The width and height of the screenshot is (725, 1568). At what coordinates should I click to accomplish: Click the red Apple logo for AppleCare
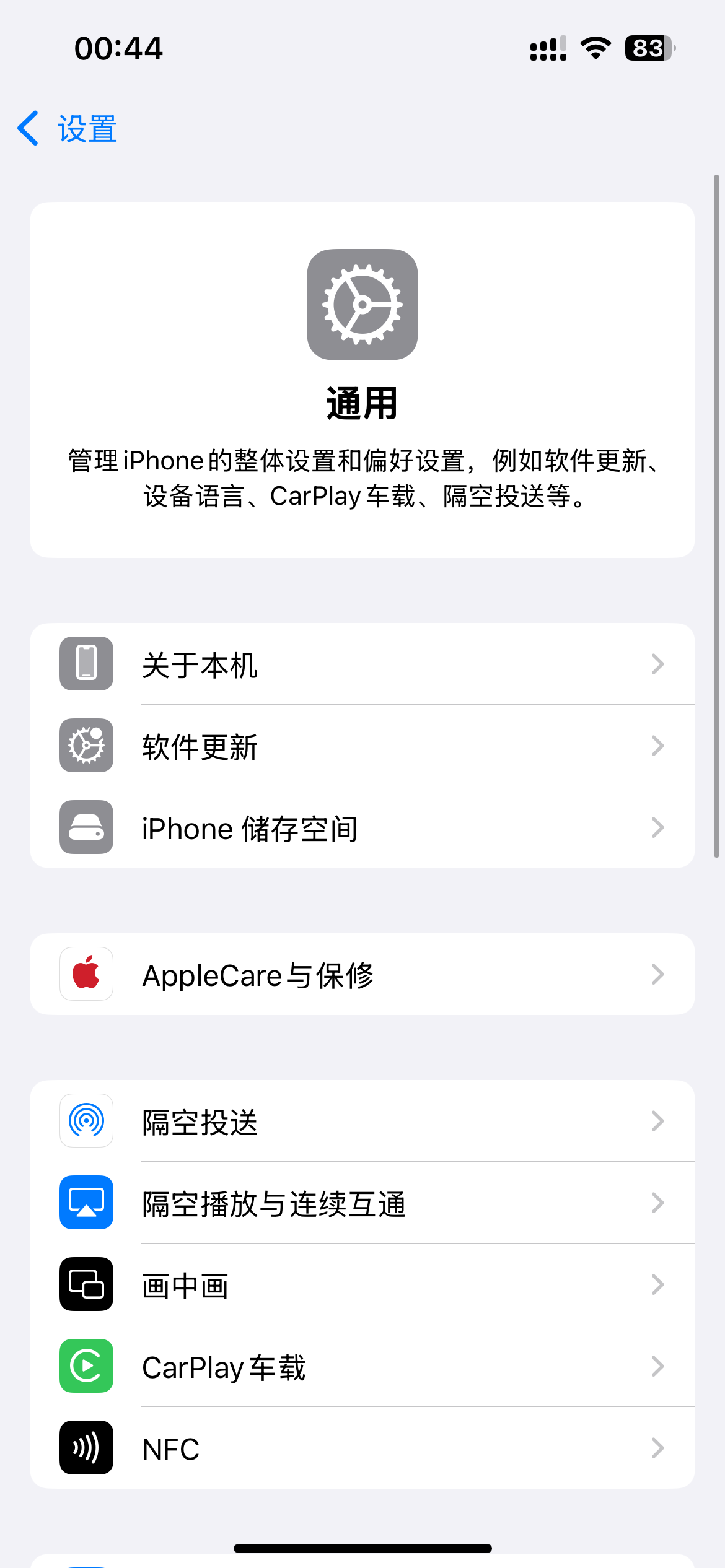pyautogui.click(x=86, y=973)
